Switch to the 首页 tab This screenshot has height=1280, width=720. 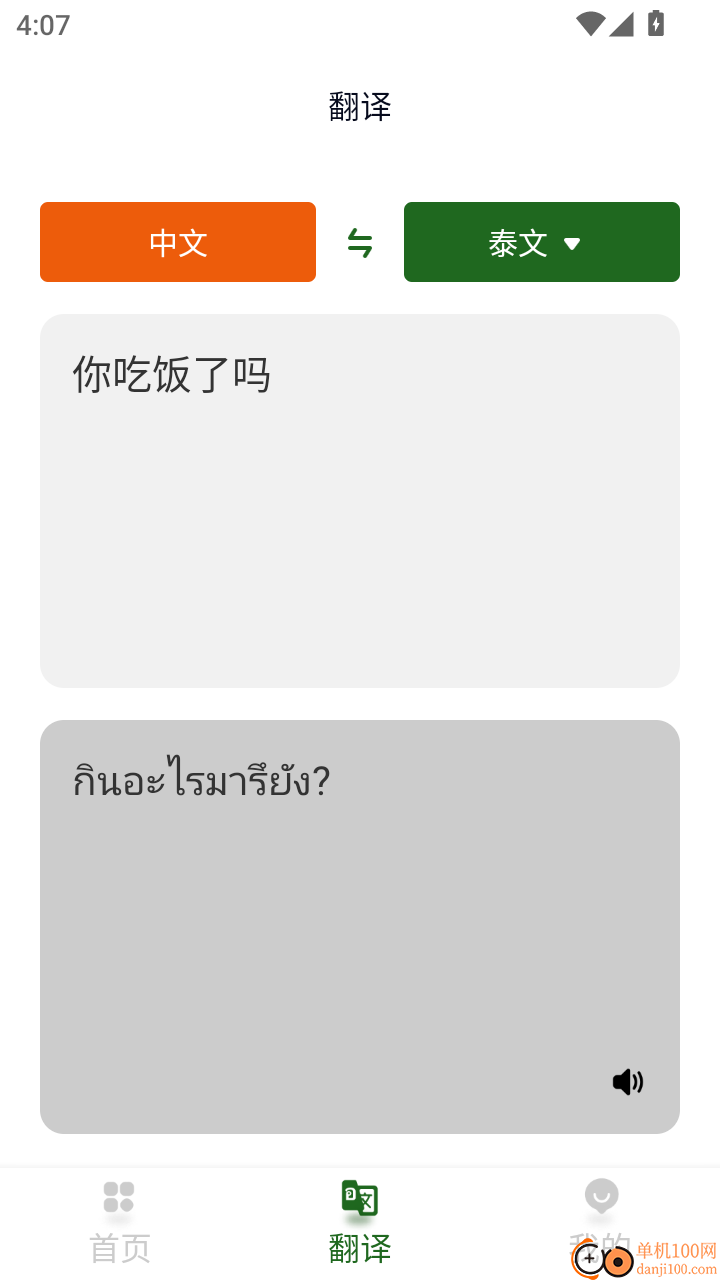[119, 1220]
